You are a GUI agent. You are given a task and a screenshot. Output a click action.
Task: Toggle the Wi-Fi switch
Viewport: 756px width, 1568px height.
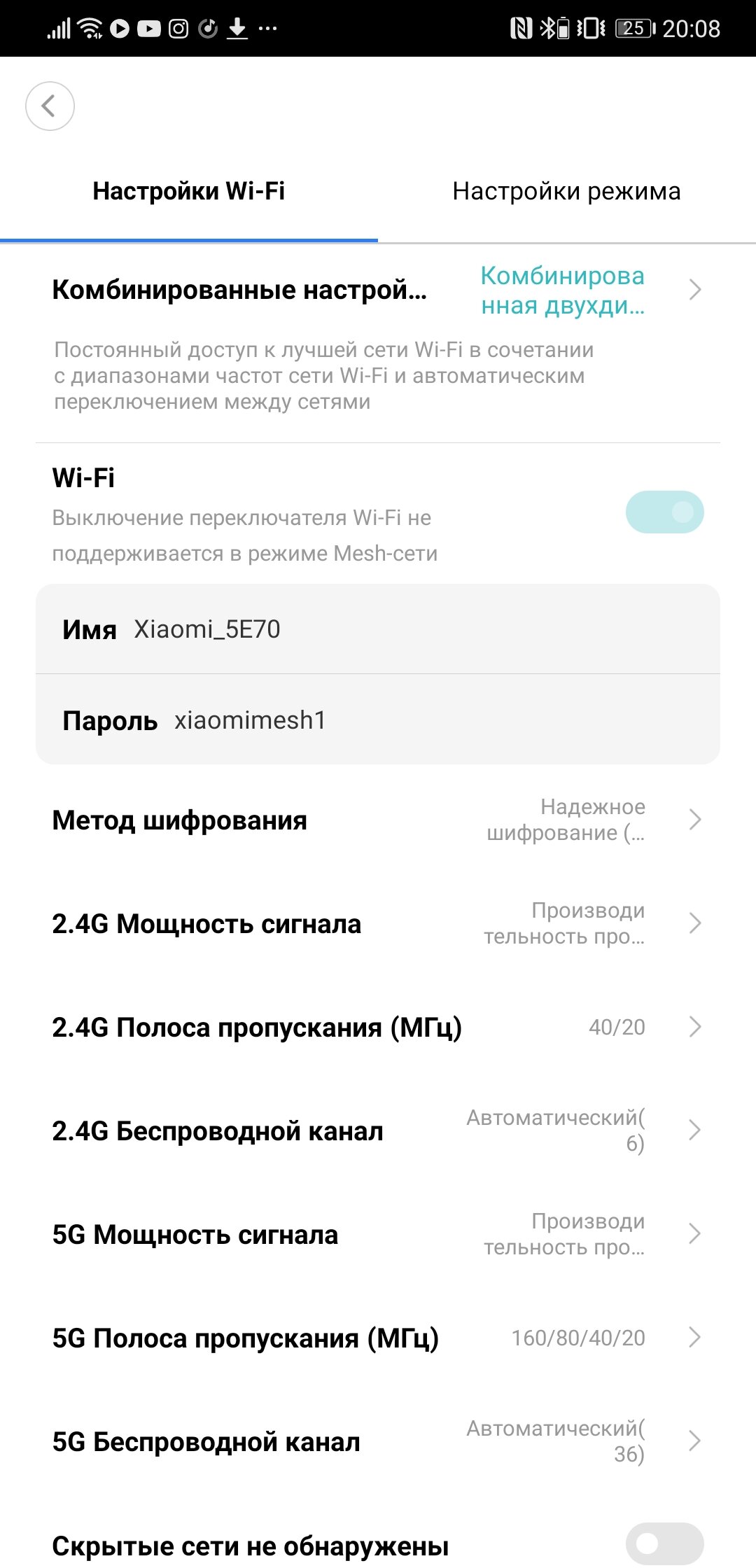[x=664, y=512]
